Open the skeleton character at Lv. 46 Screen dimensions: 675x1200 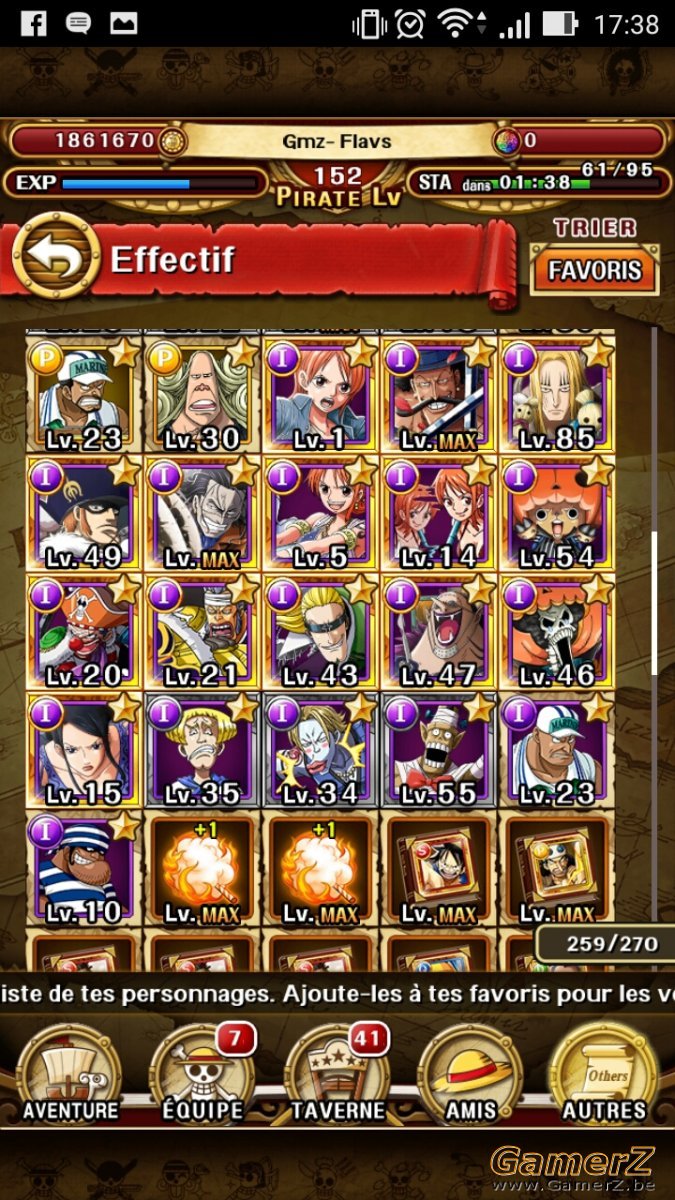(x=558, y=631)
